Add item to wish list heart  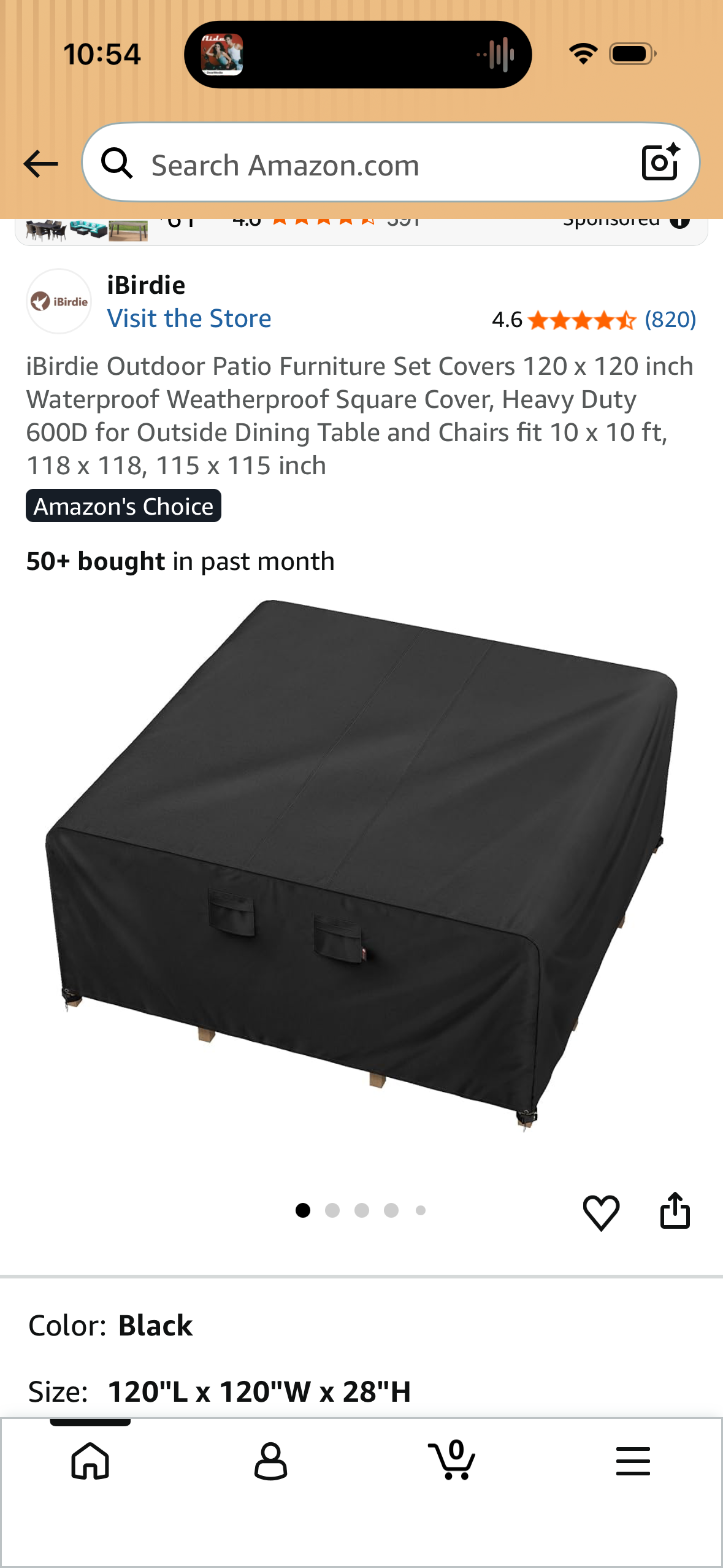click(x=600, y=1212)
